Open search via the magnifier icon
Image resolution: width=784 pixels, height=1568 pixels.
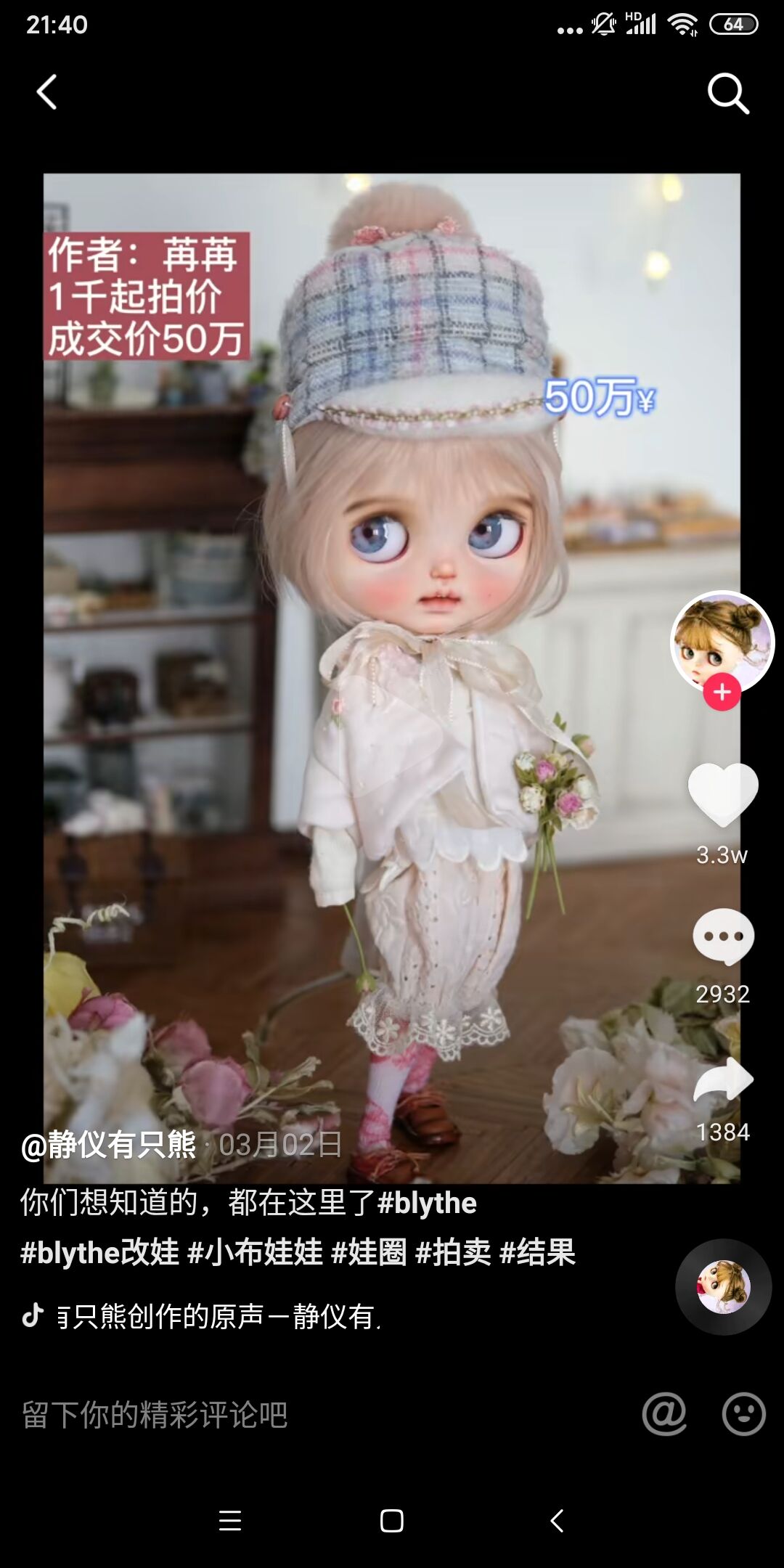[x=727, y=93]
